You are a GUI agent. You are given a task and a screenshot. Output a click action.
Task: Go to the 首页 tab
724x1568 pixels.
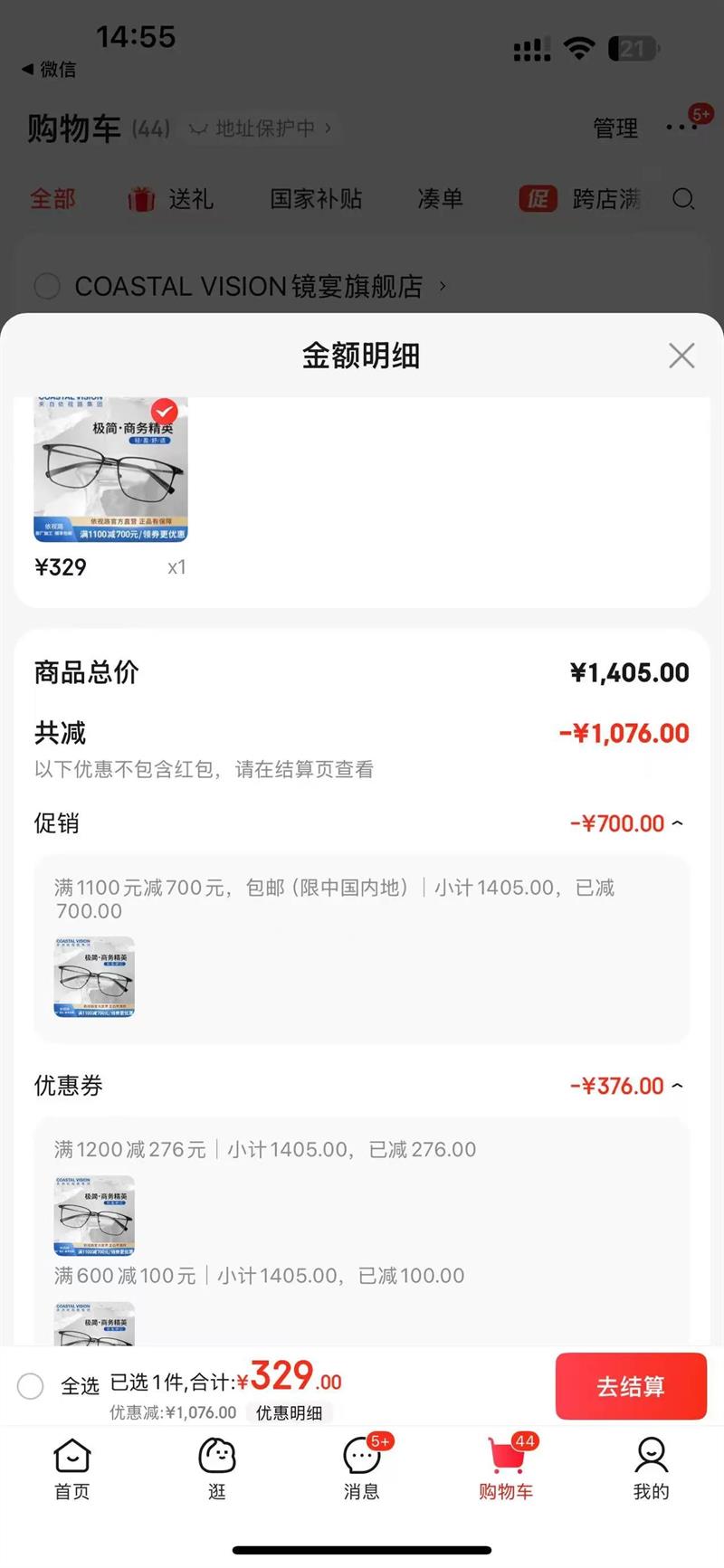[x=72, y=1469]
